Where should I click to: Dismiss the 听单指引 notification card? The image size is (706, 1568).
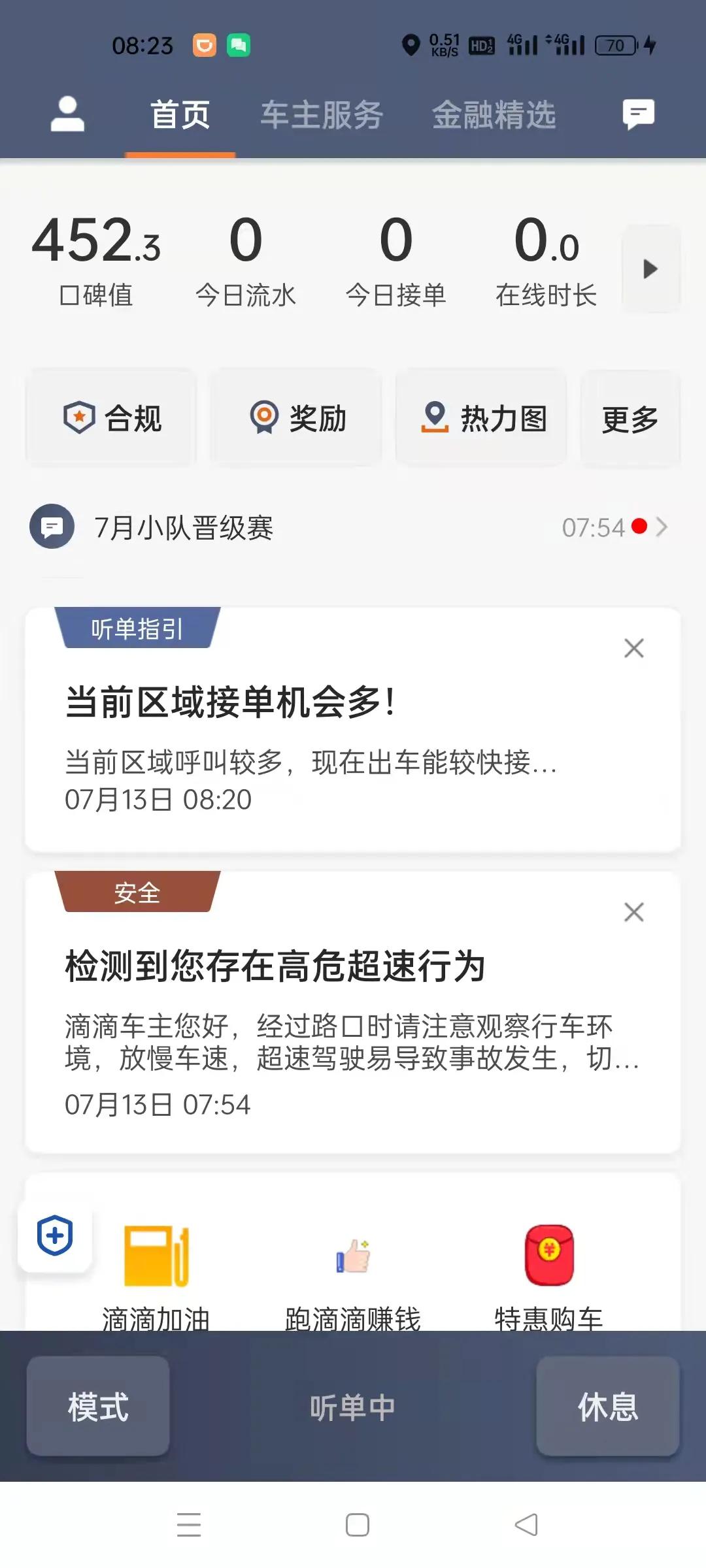pyautogui.click(x=633, y=648)
